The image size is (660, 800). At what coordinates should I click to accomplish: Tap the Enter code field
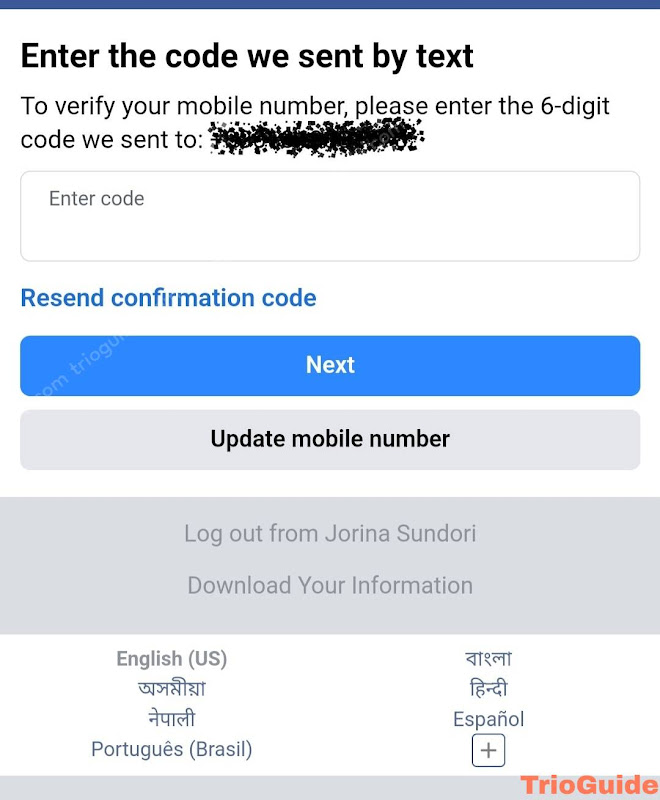tap(330, 216)
